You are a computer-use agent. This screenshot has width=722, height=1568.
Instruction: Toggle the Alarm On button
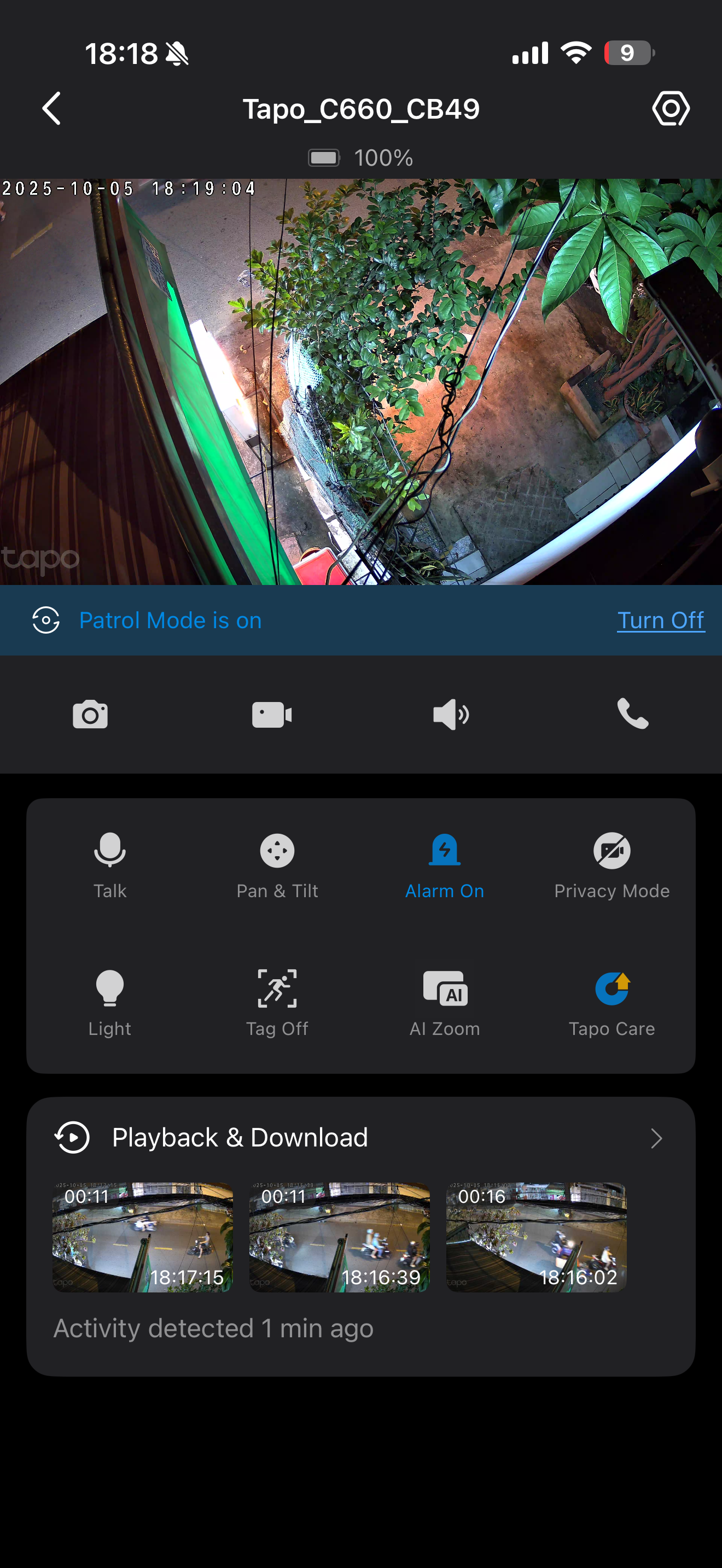click(444, 865)
